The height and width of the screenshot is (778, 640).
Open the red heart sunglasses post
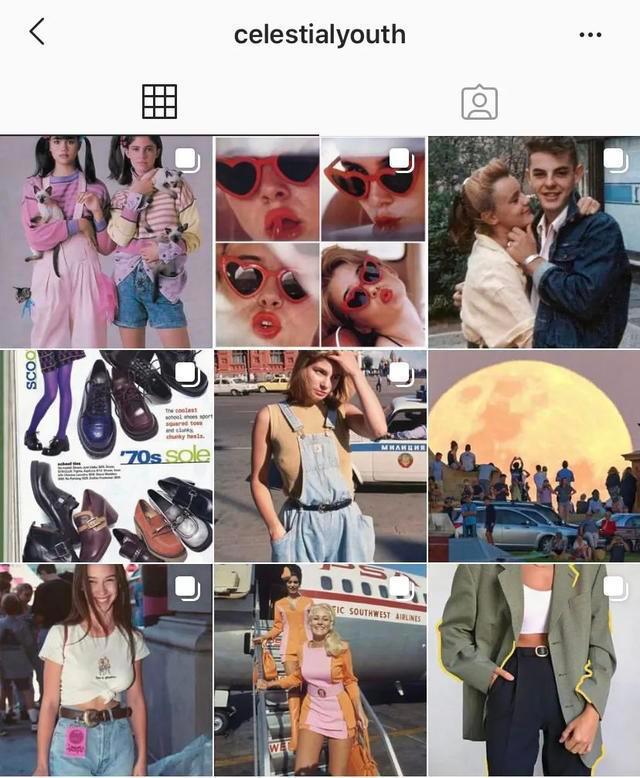(x=320, y=242)
